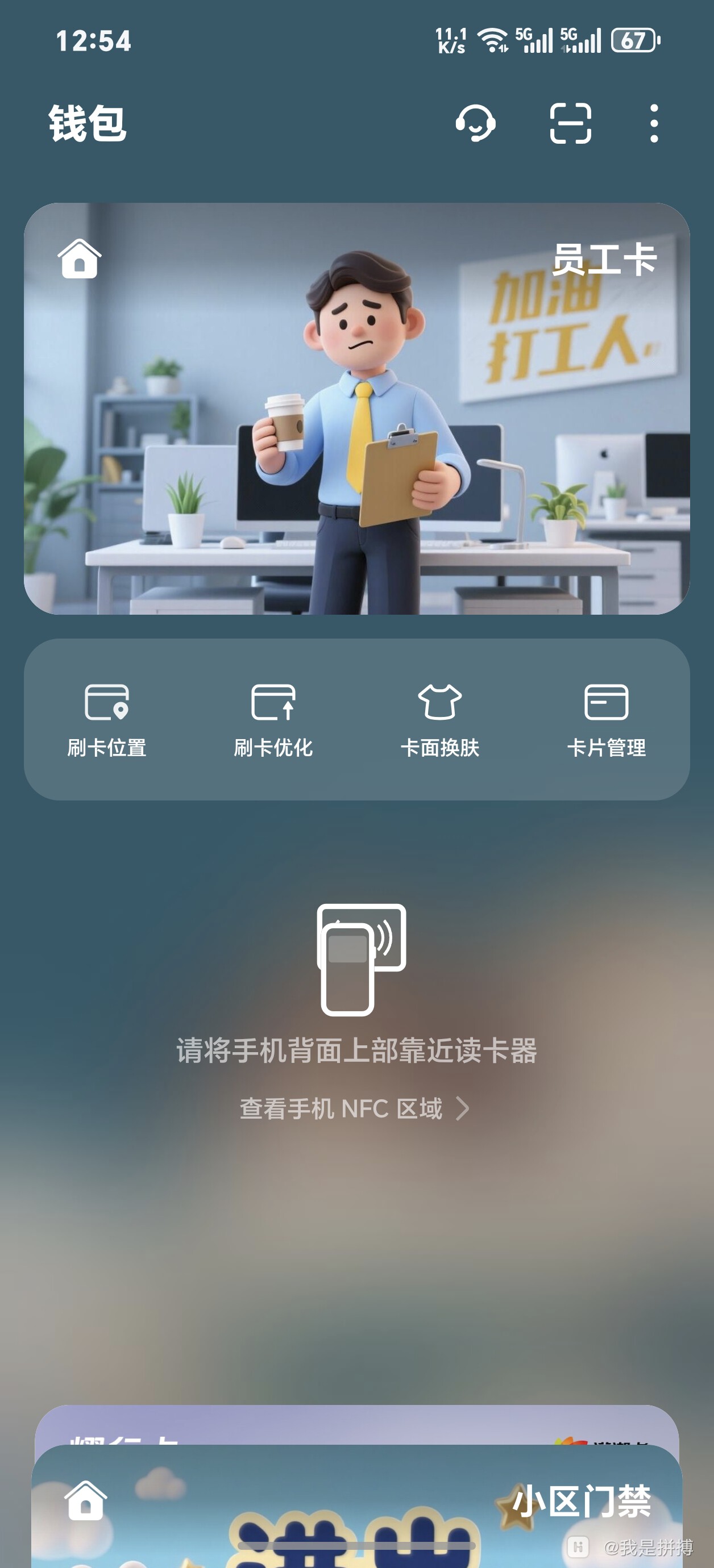This screenshot has width=714, height=1568.
Task: View 查看手机 NFC 区域 link
Action: pyautogui.click(x=354, y=1108)
